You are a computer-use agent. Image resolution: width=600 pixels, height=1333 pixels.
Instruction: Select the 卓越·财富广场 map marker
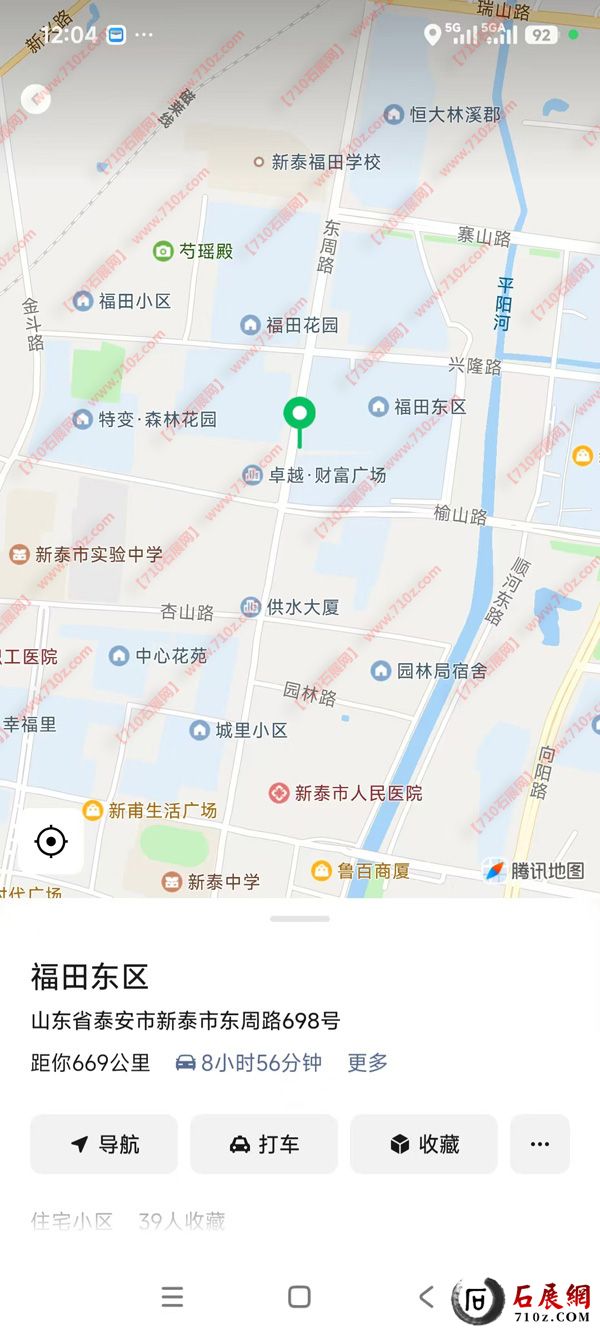tap(314, 475)
